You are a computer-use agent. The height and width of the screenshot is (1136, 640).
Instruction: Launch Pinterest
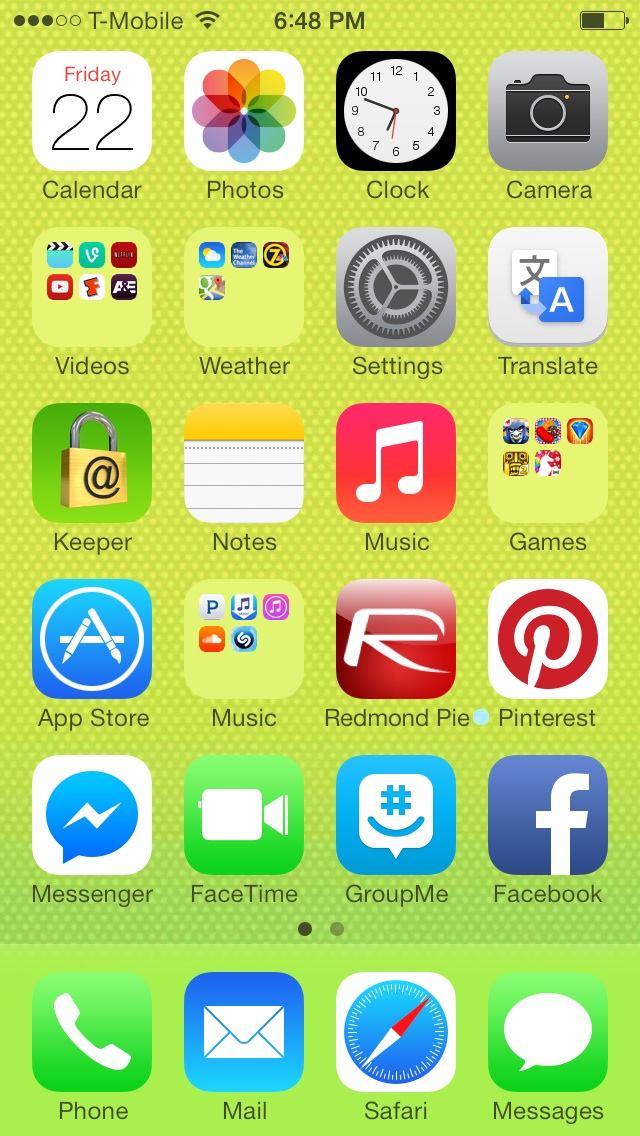548,639
